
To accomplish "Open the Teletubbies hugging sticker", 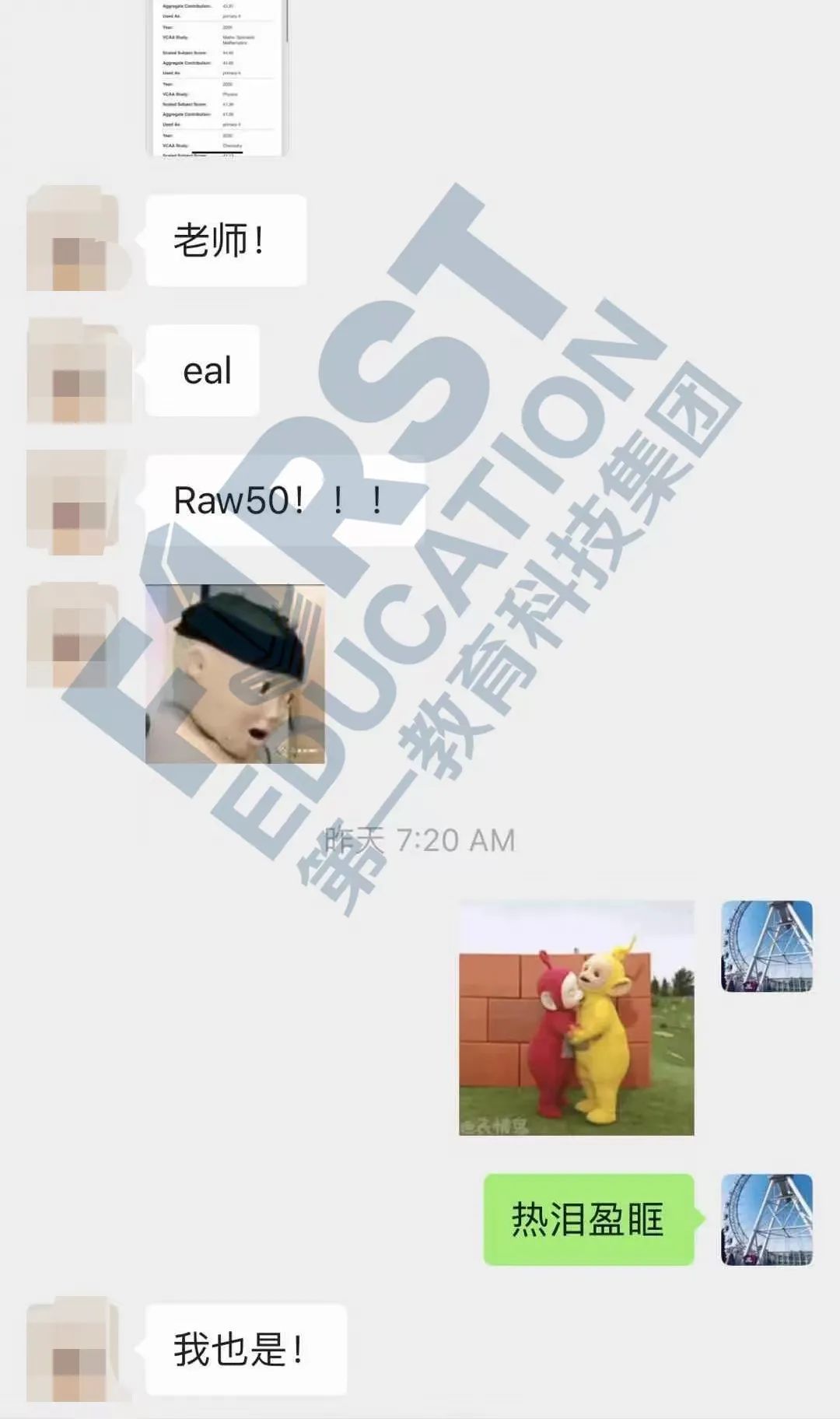I will tap(576, 1018).
